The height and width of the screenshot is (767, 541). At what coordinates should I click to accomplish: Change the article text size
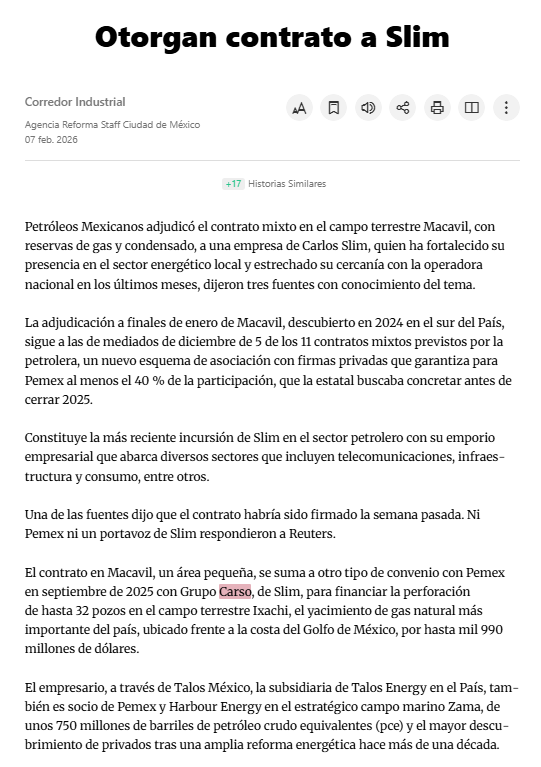coord(299,108)
